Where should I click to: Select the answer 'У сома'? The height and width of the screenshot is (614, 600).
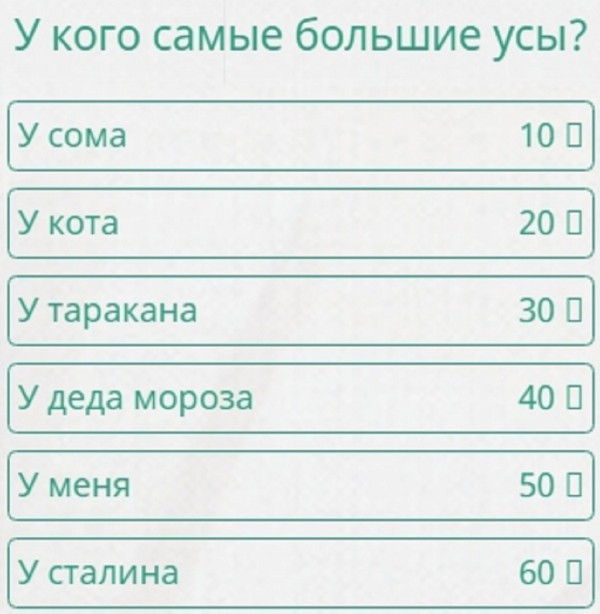point(300,136)
